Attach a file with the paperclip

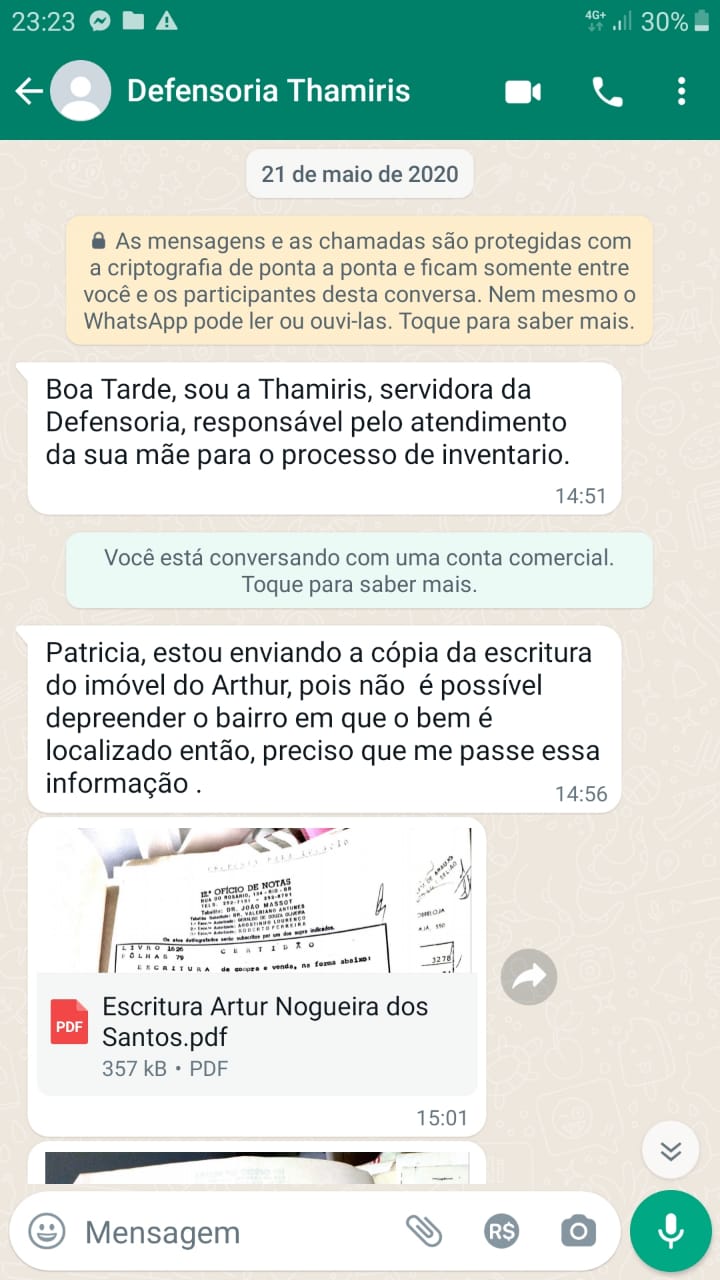click(424, 1231)
